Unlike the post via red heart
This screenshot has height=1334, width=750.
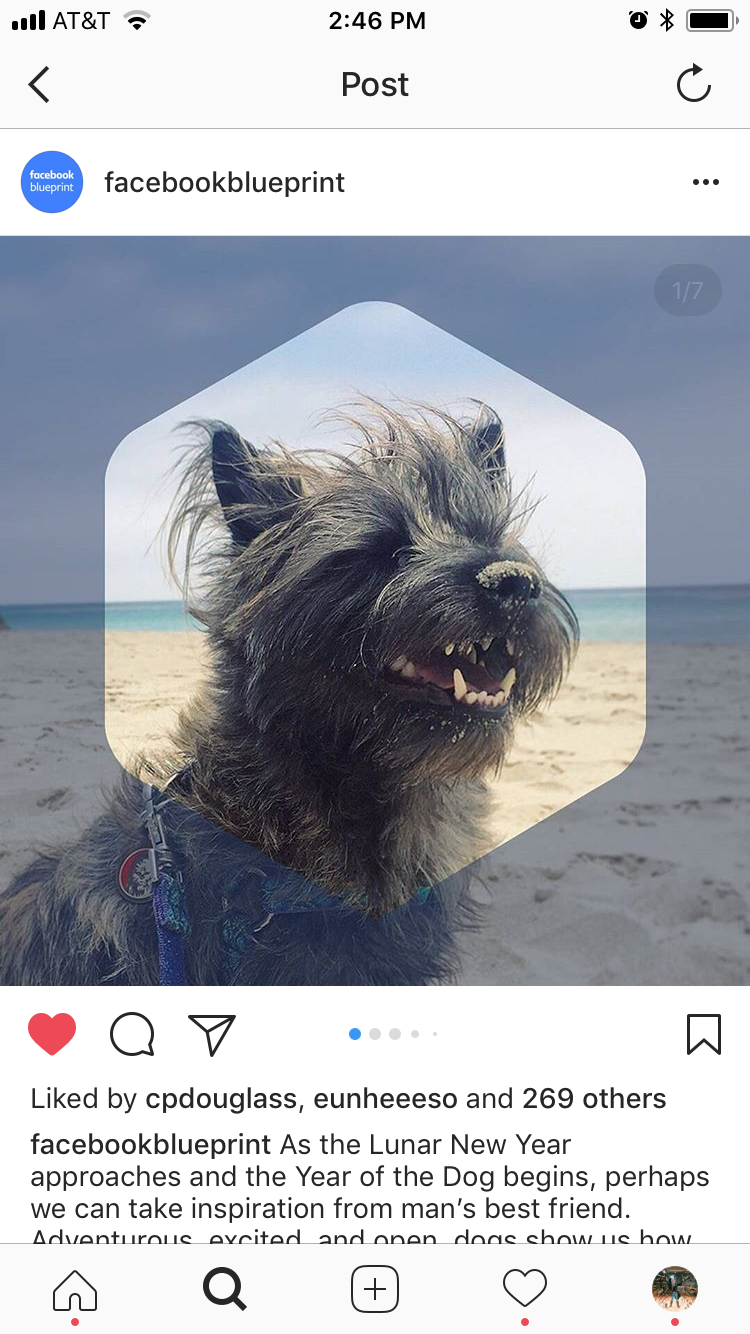point(52,1034)
